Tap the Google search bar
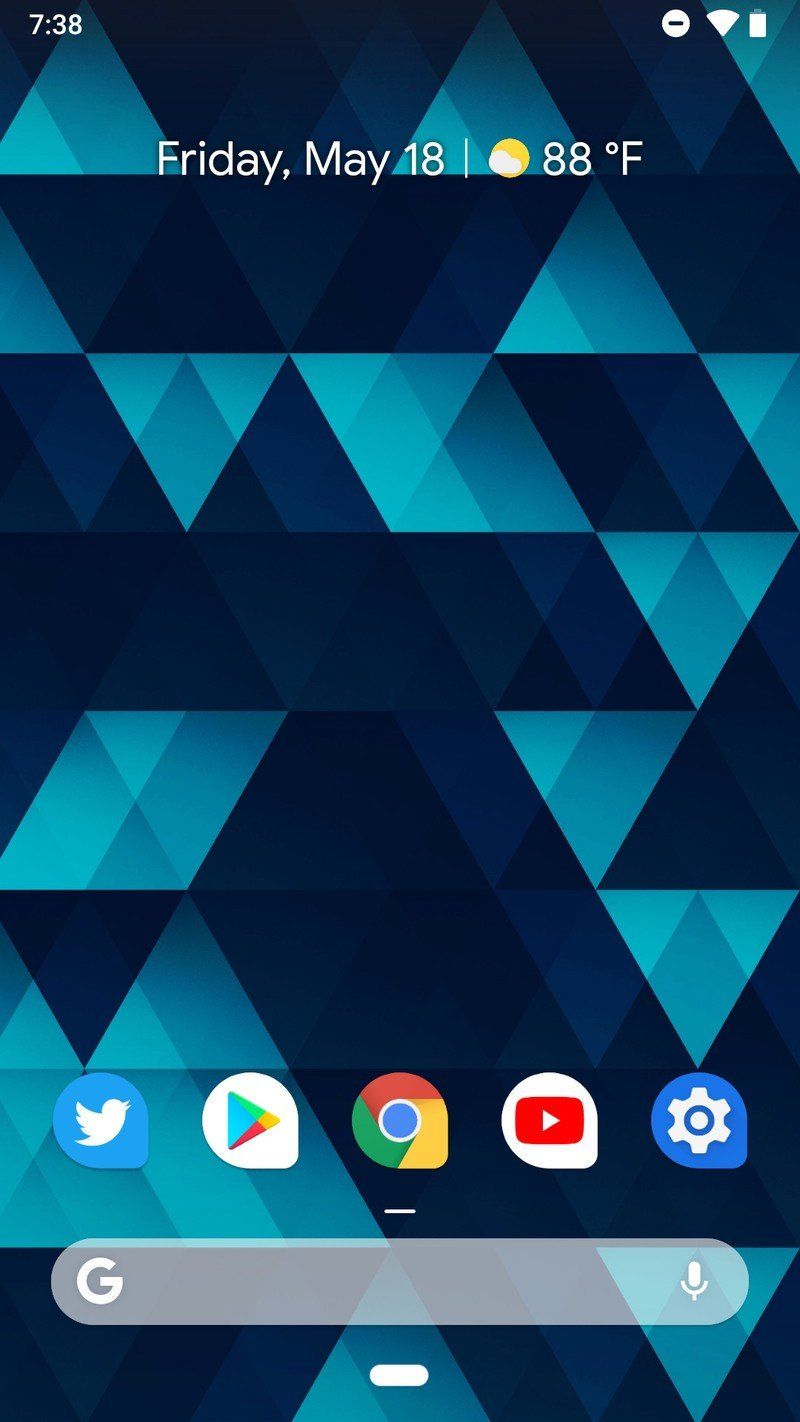 pos(380,1282)
